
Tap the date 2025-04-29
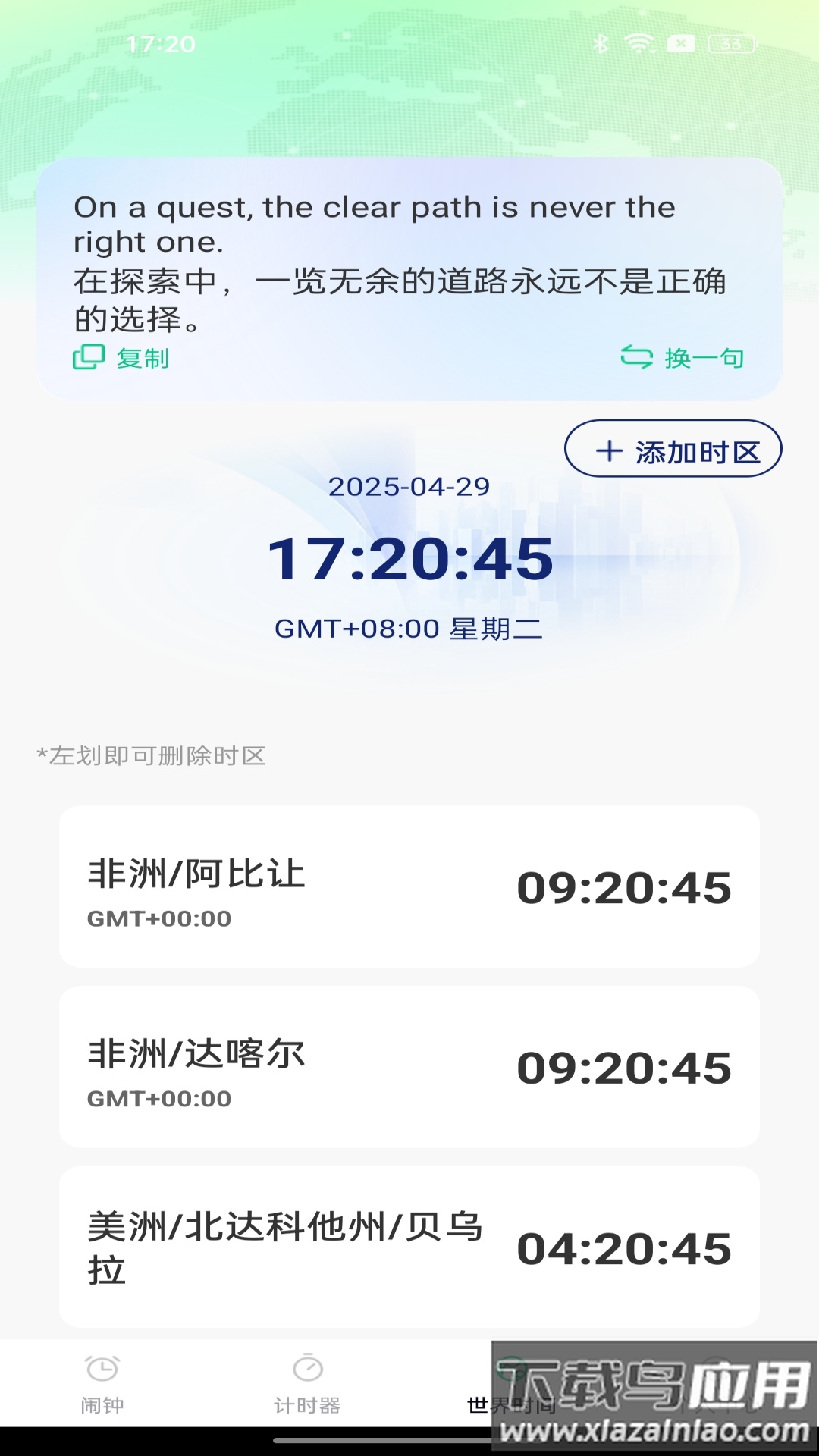409,488
